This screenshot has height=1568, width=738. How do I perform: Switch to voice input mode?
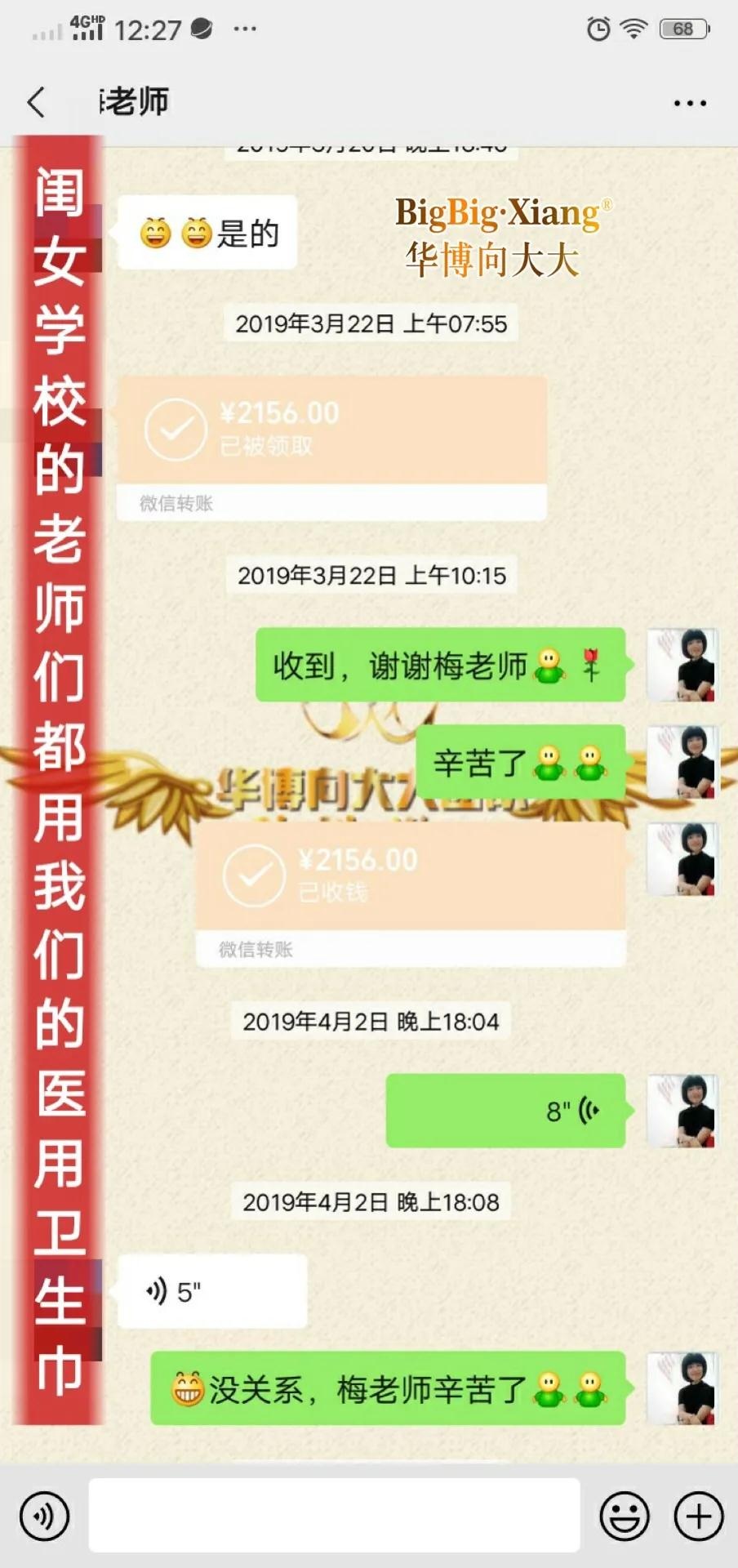pyautogui.click(x=45, y=1517)
